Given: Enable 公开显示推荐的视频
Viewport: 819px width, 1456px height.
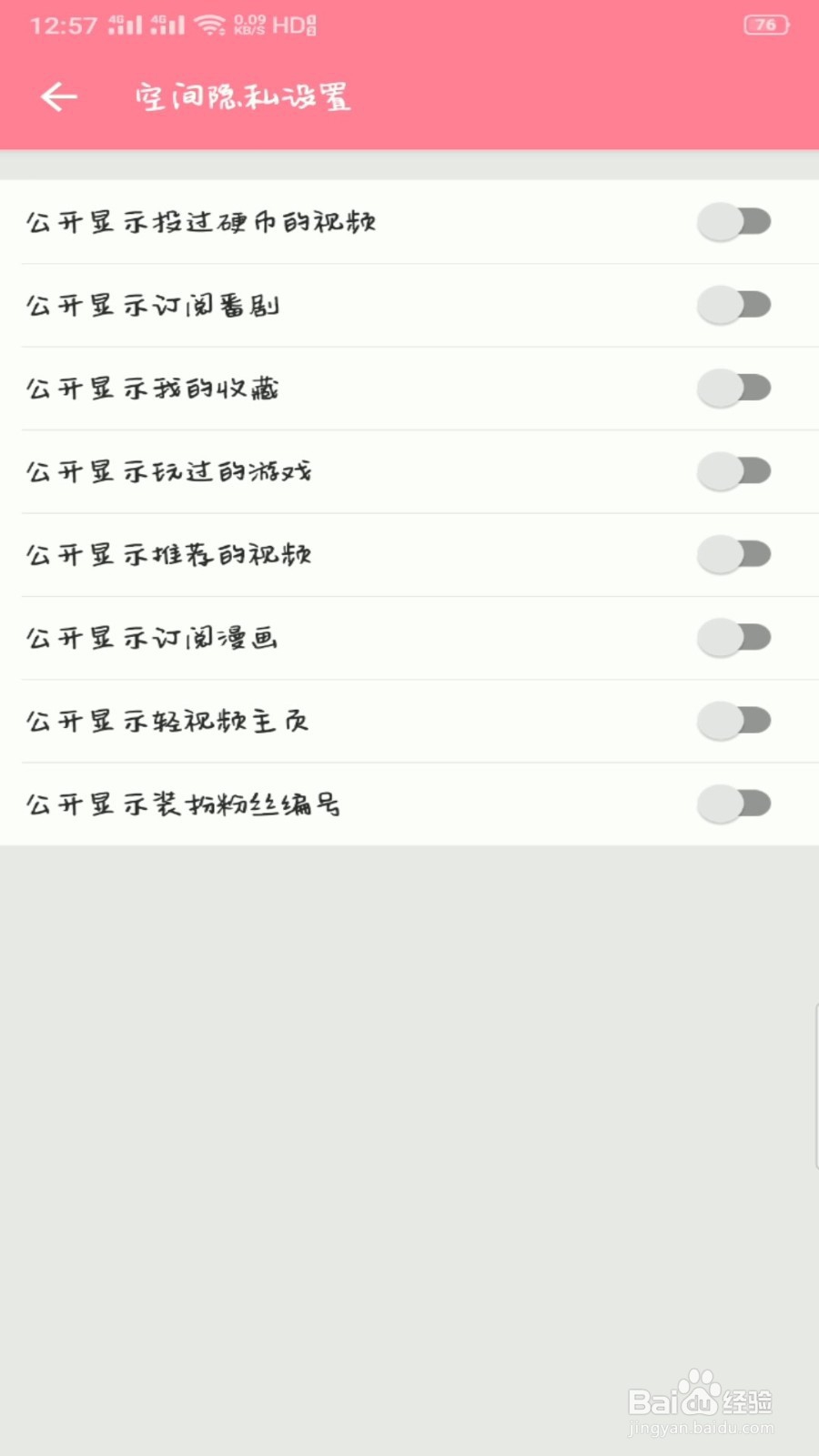Looking at the screenshot, I should pyautogui.click(x=734, y=554).
